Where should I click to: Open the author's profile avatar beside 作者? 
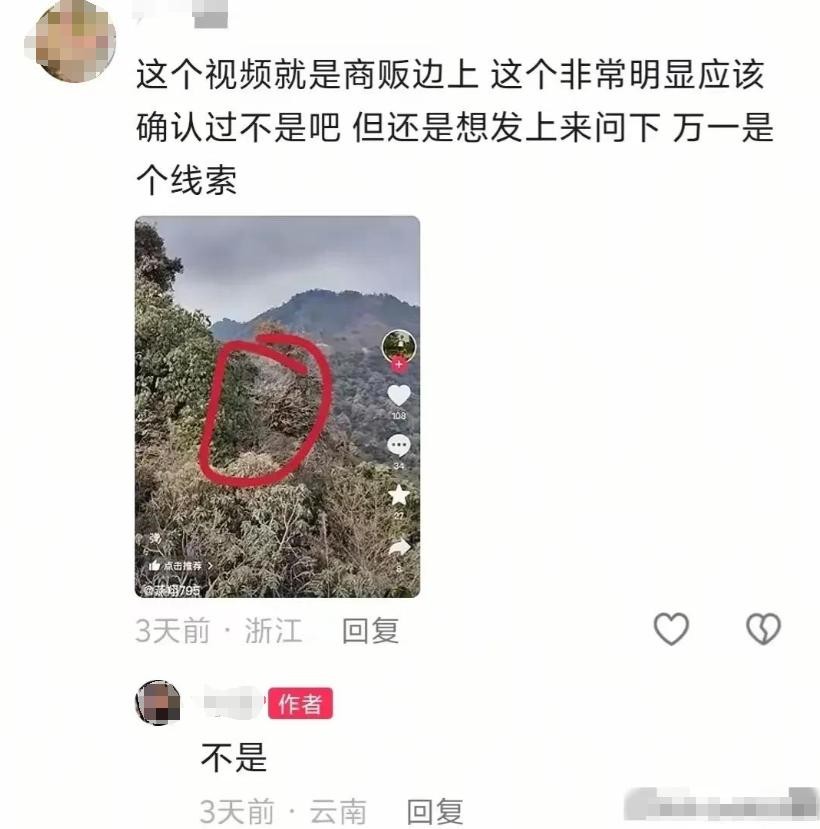[158, 702]
